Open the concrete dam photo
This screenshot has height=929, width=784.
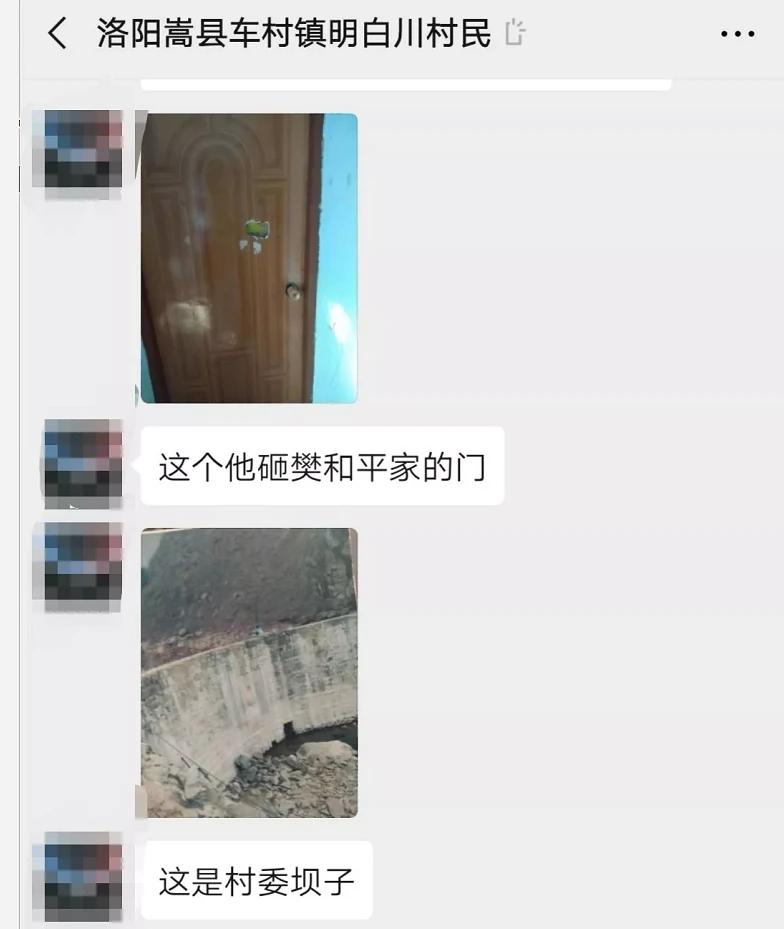point(249,672)
